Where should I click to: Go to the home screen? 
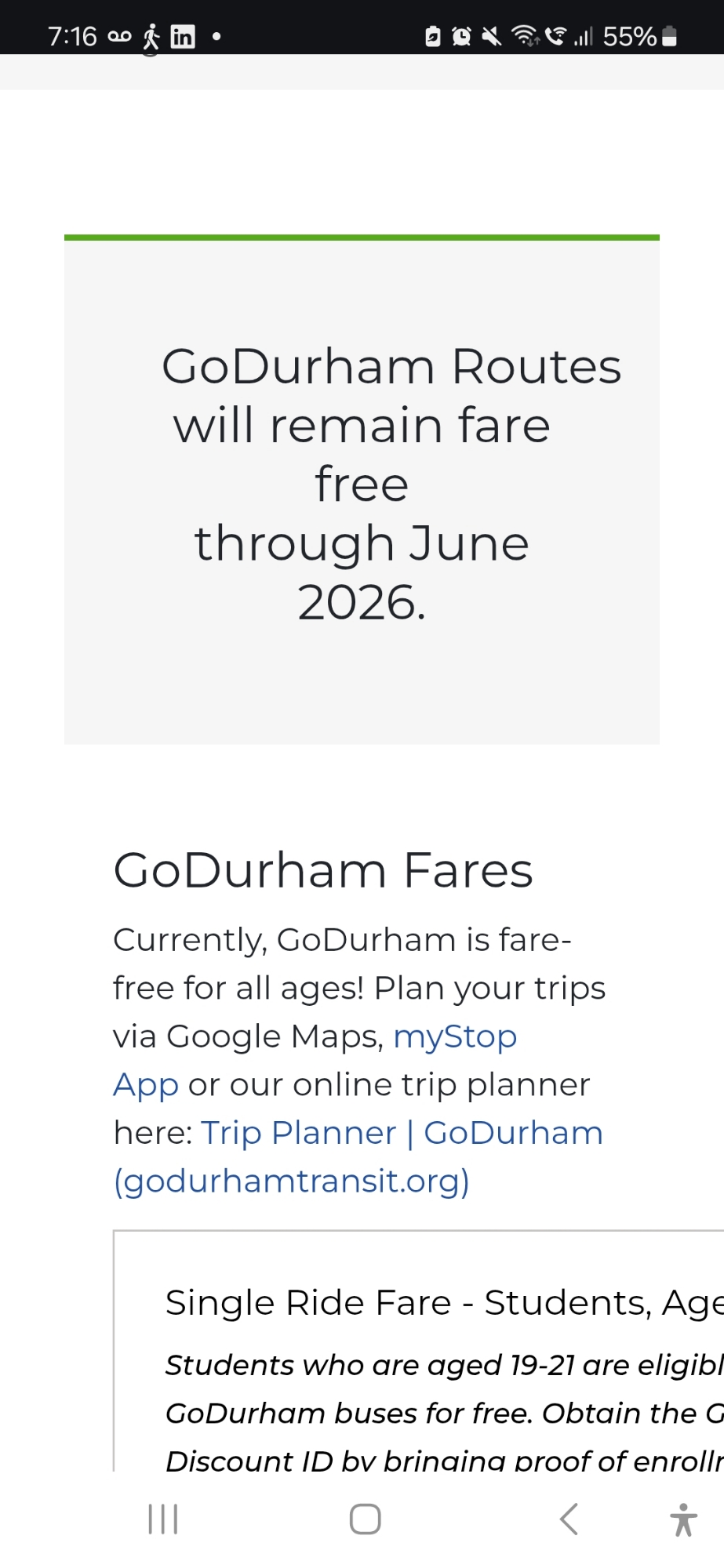point(365,1519)
